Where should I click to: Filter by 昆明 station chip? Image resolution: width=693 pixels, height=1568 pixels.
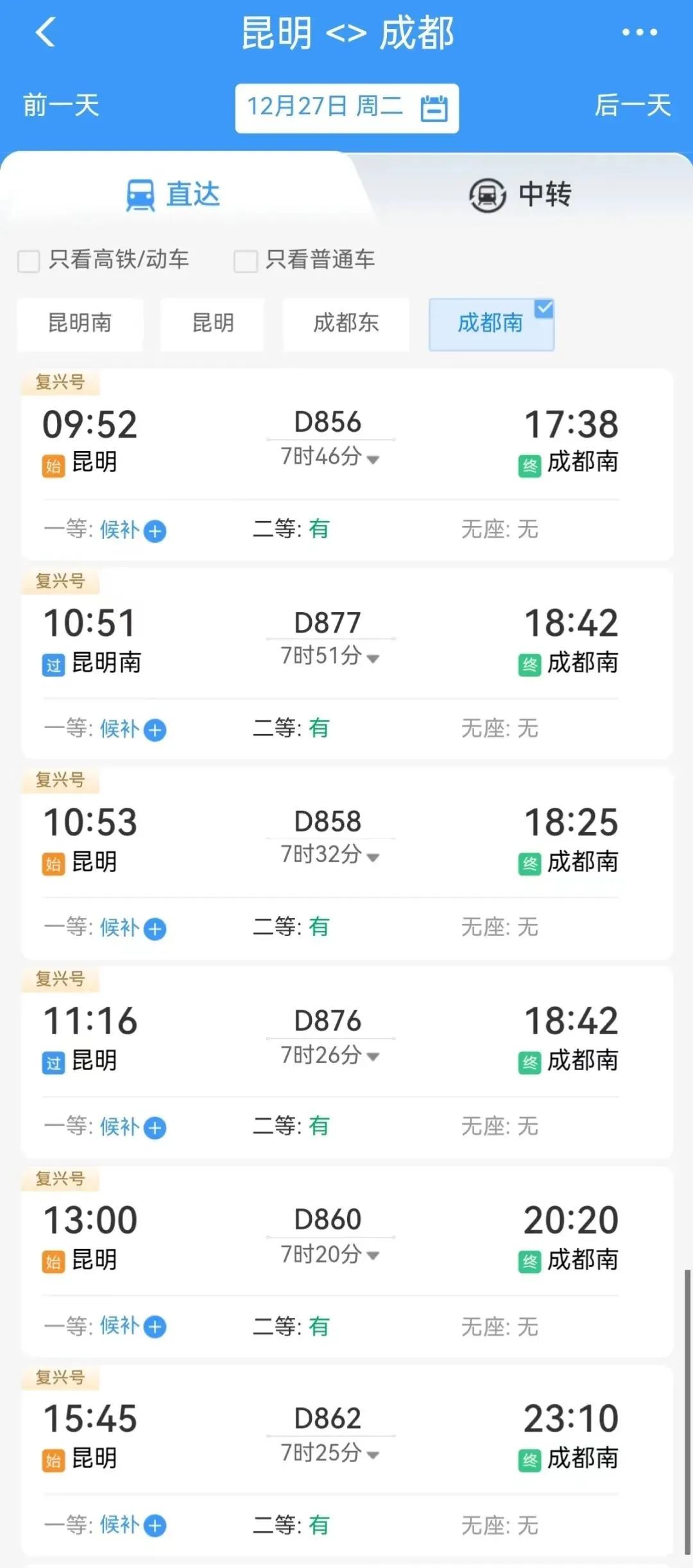[212, 323]
